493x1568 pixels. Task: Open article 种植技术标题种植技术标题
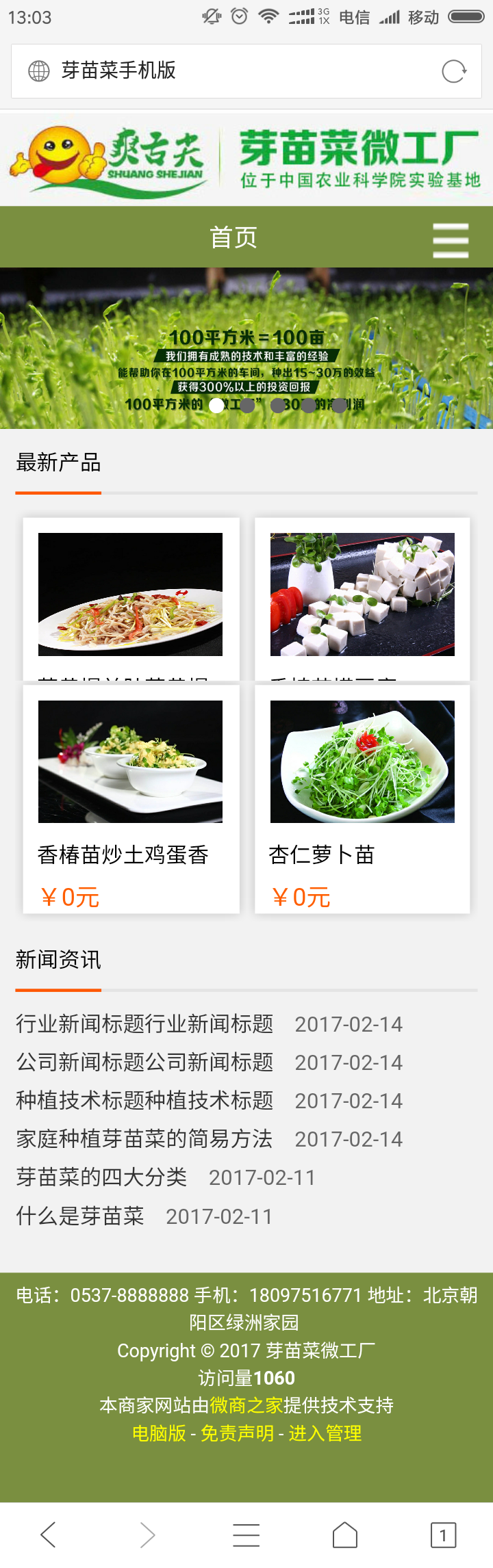144,1101
